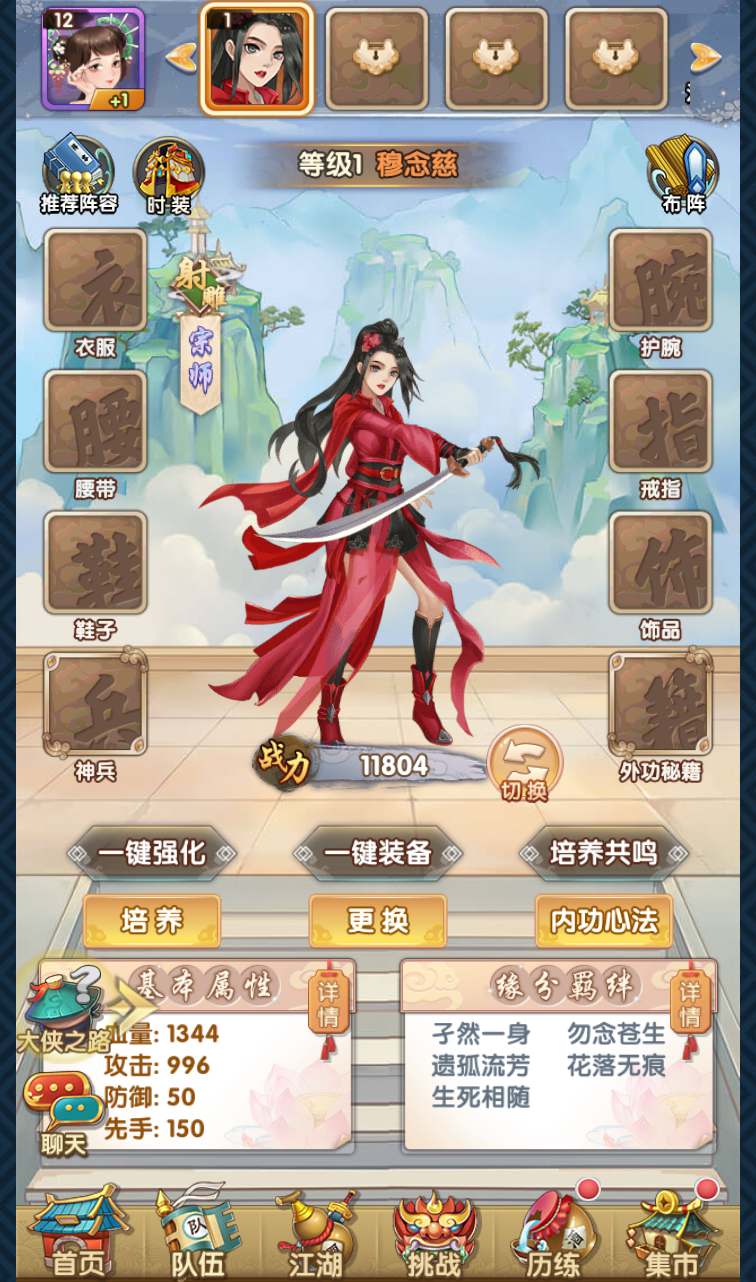
Task: Switch to the 江湖 tab
Action: click(x=316, y=1240)
